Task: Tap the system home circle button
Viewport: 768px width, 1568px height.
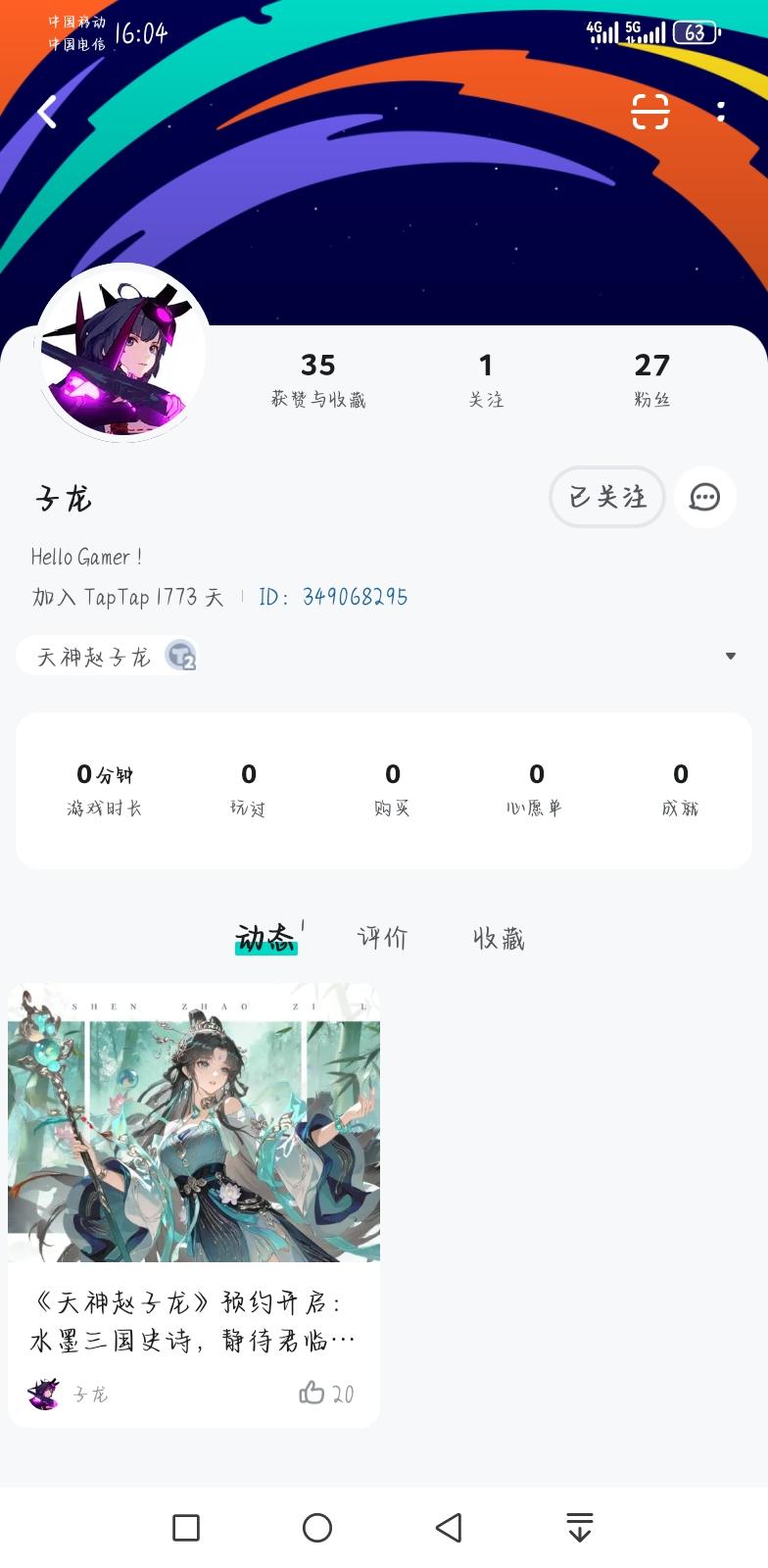Action: click(x=317, y=1527)
